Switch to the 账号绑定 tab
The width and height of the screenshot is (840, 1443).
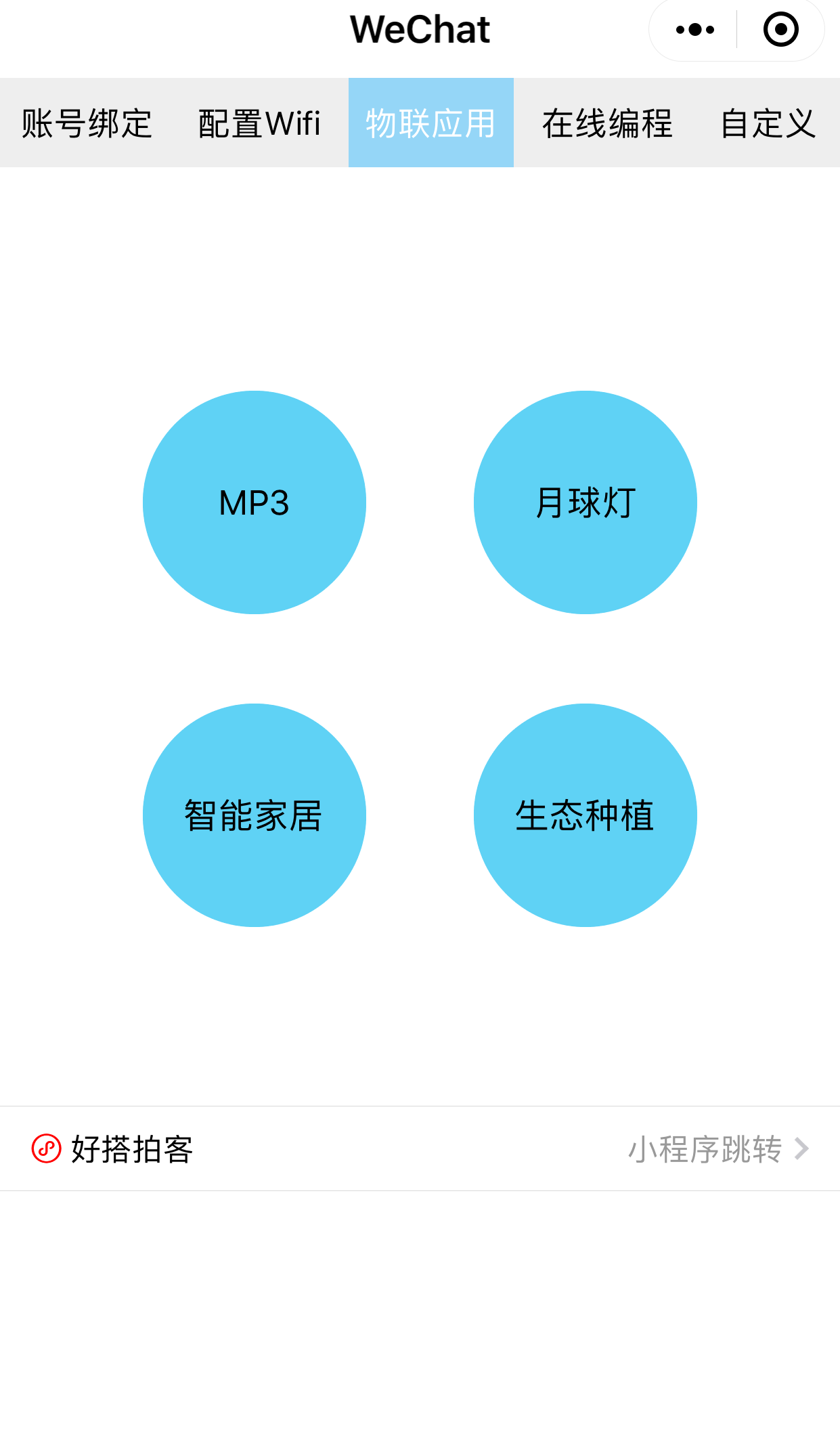87,123
